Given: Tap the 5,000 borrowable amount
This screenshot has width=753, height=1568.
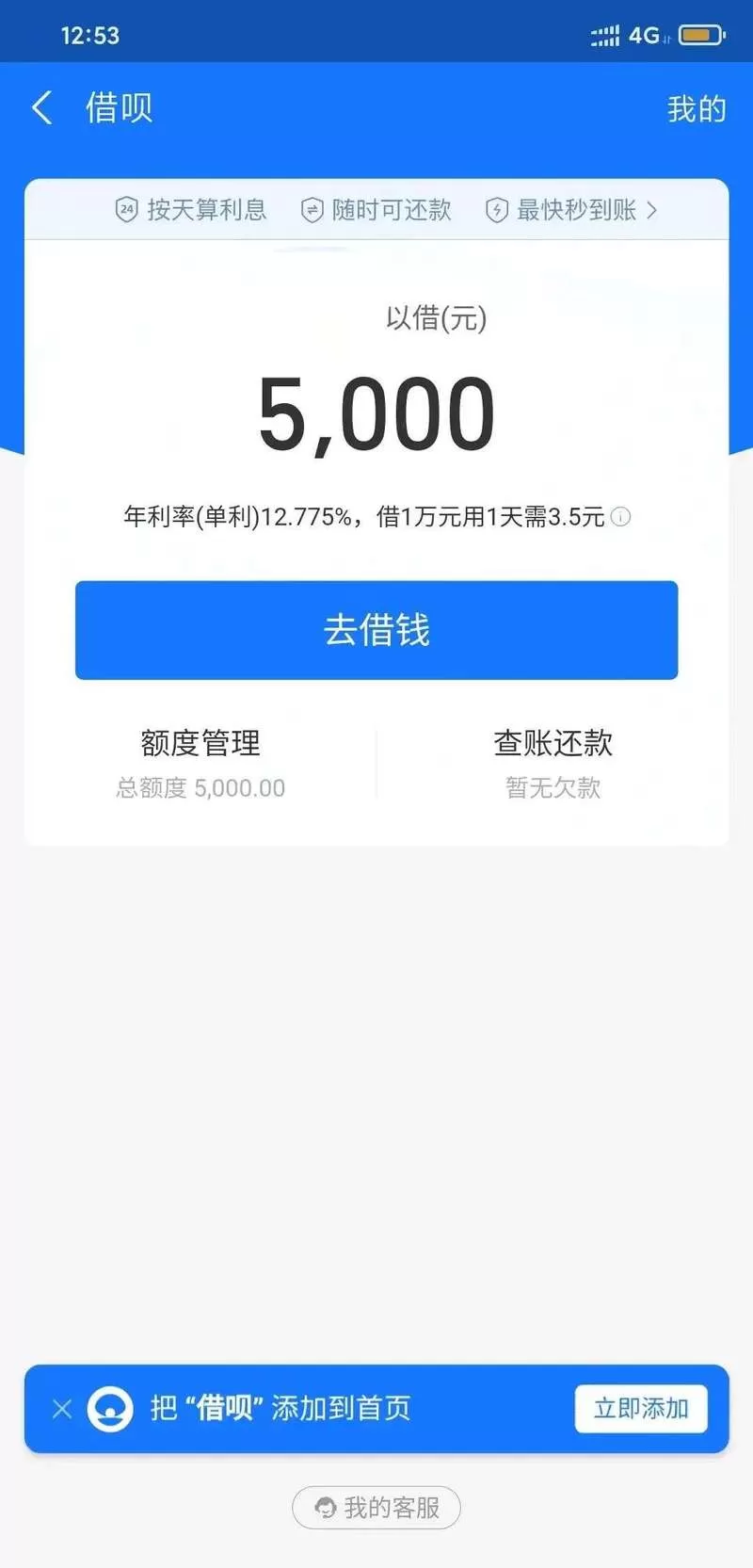Looking at the screenshot, I should (376, 410).
